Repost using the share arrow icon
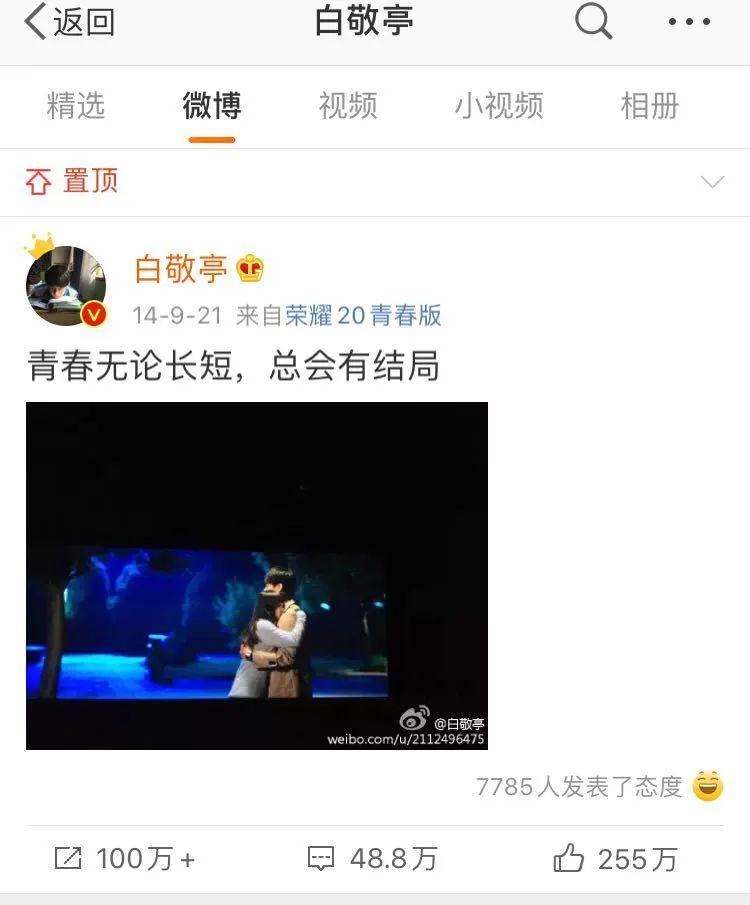This screenshot has height=905, width=750. [x=67, y=858]
